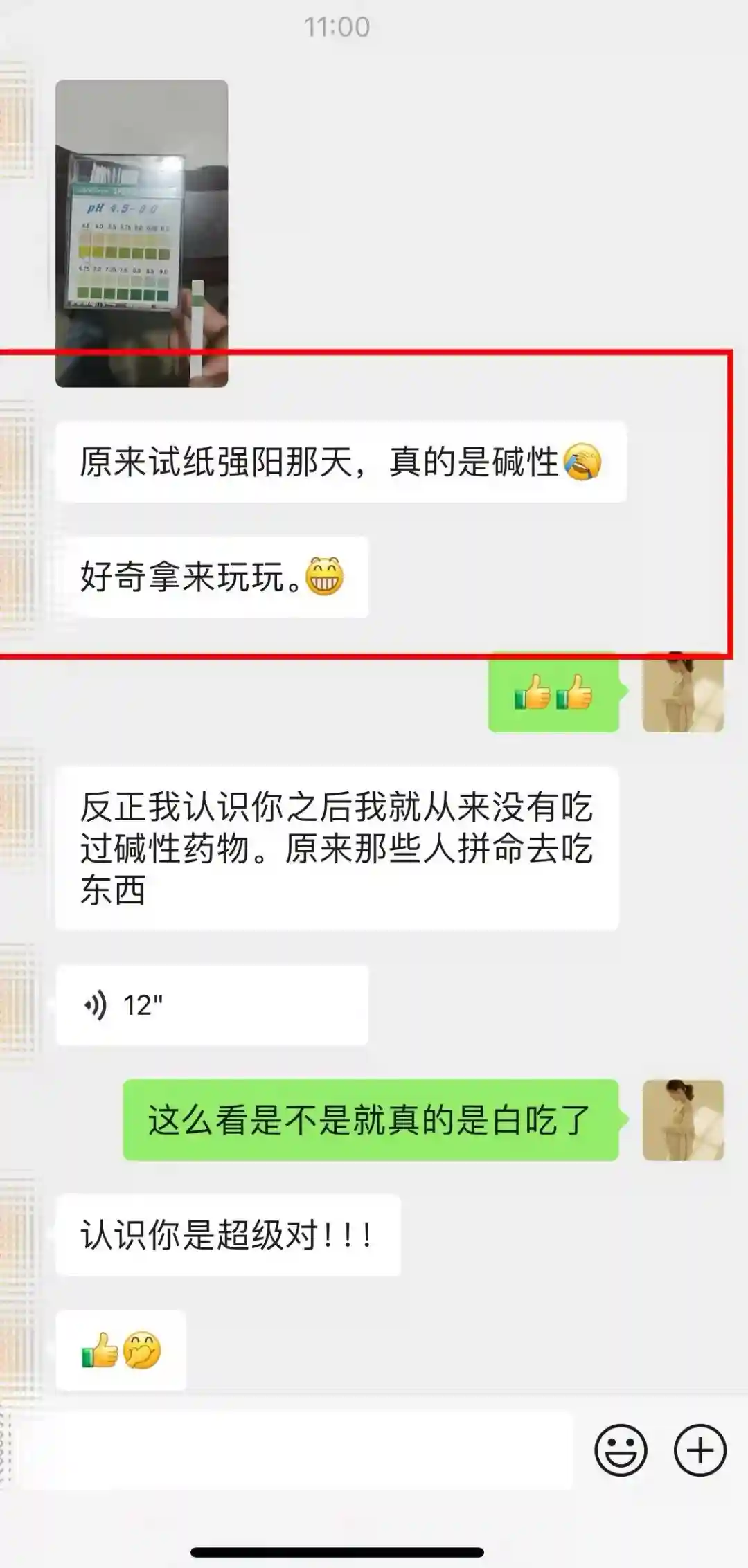Image resolution: width=748 pixels, height=1568 pixels.
Task: Open the emoji sticker panel
Action: (x=621, y=1450)
